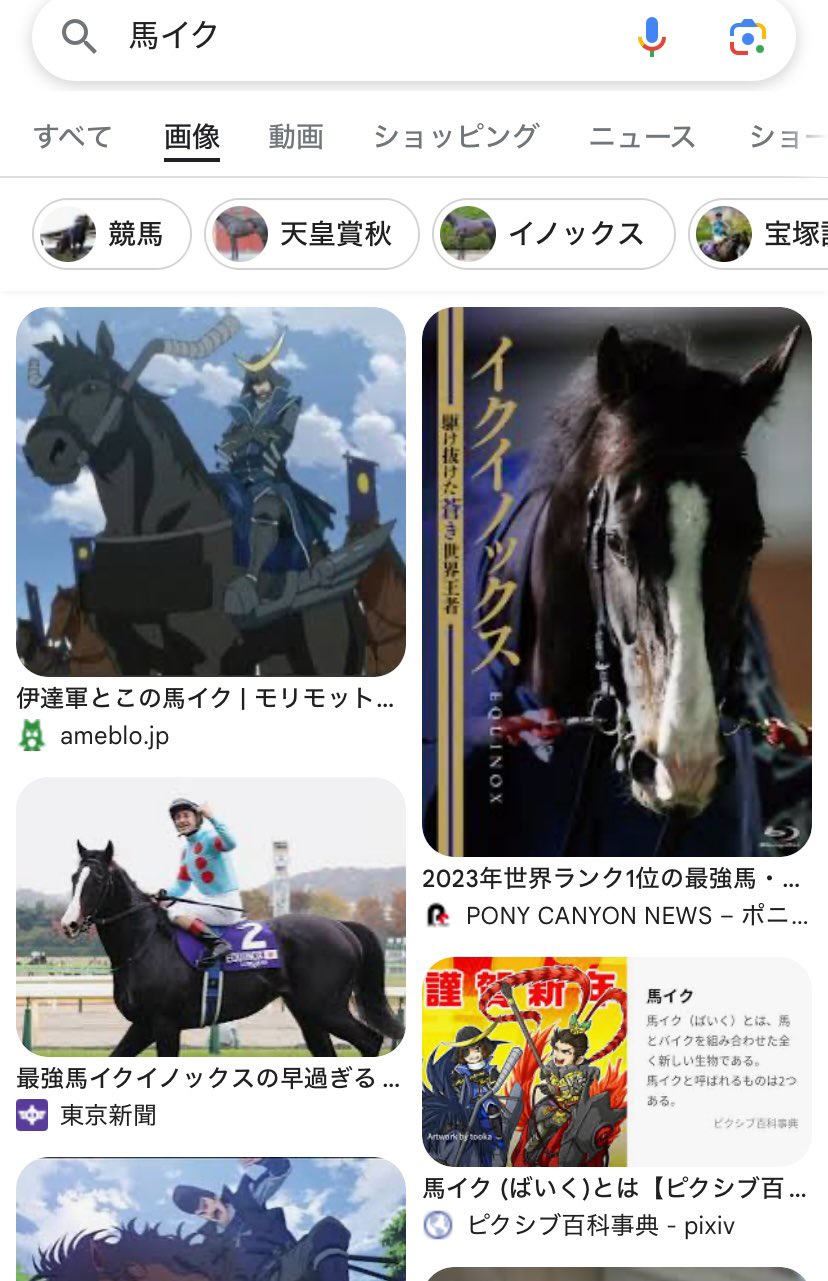Switch to the ニュース tab
Screen dimensions: 828x1281
tap(642, 136)
